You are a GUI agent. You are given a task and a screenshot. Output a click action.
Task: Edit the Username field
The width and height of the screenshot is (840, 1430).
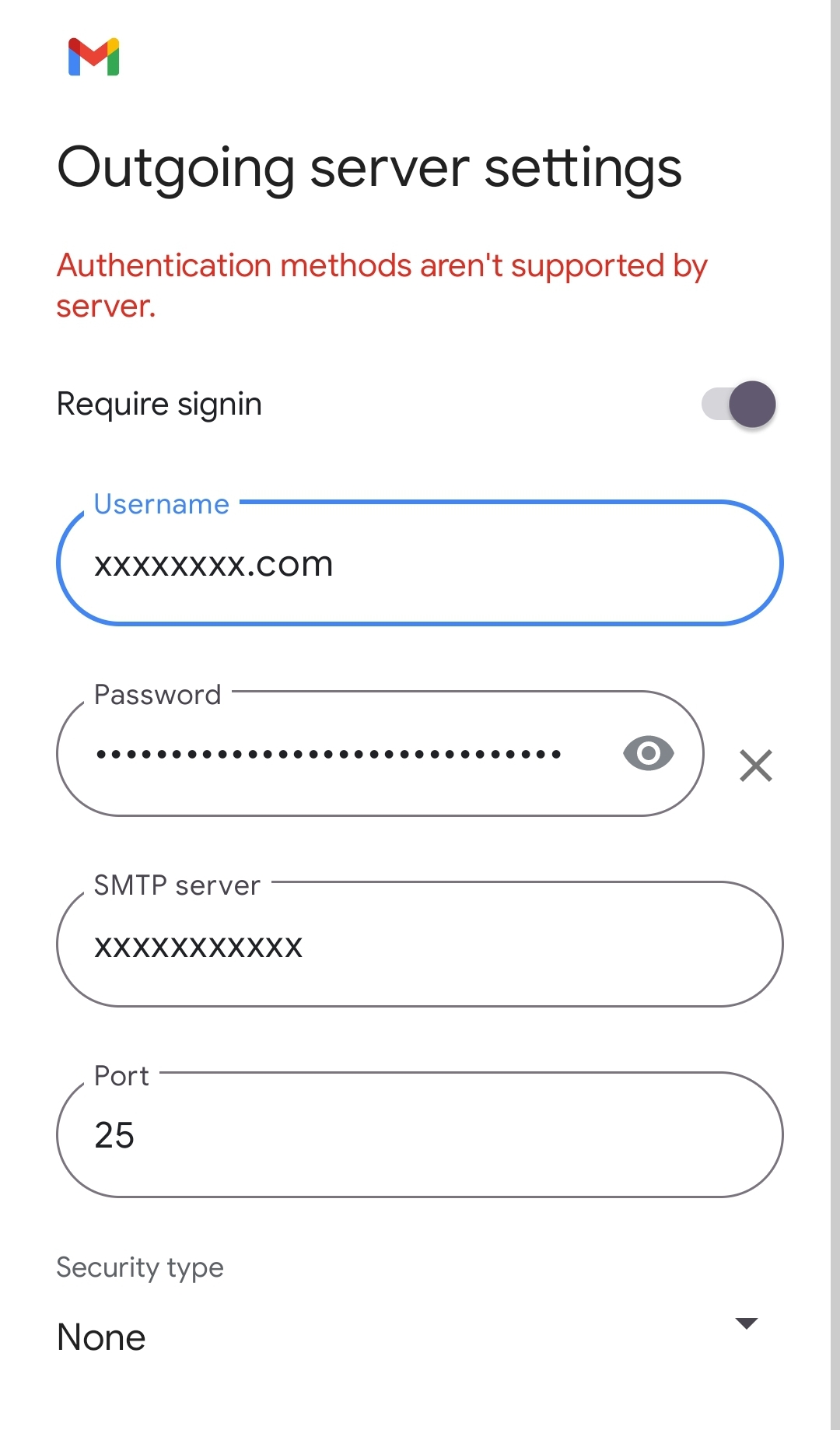coord(420,563)
